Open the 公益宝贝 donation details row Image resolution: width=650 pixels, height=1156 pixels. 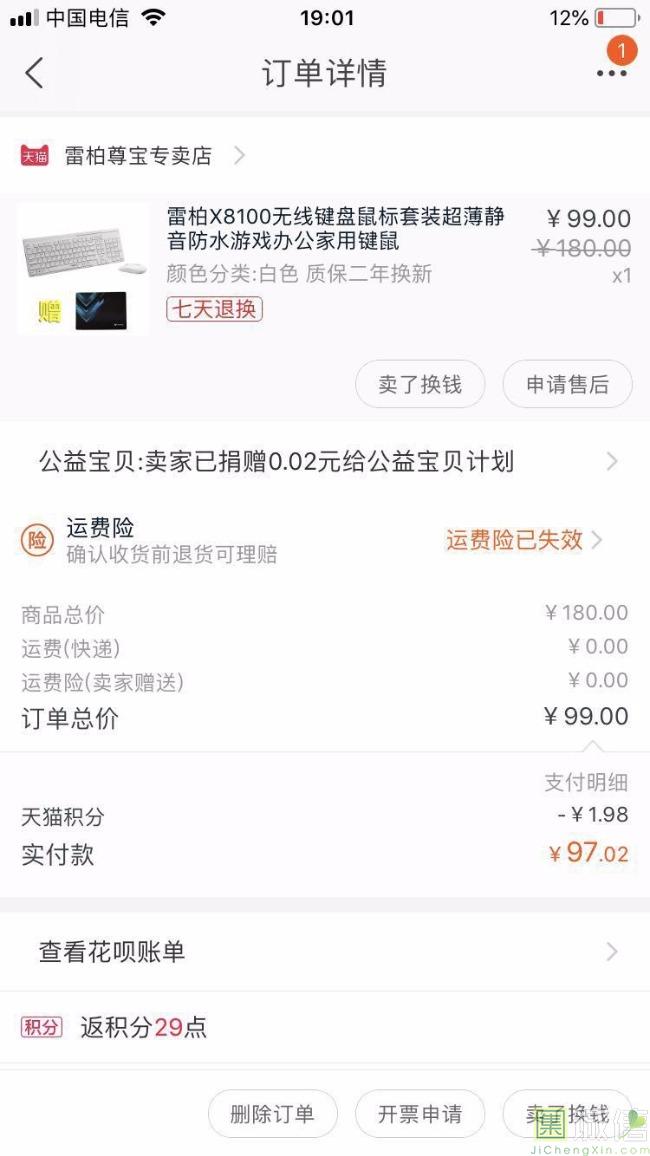[x=325, y=461]
